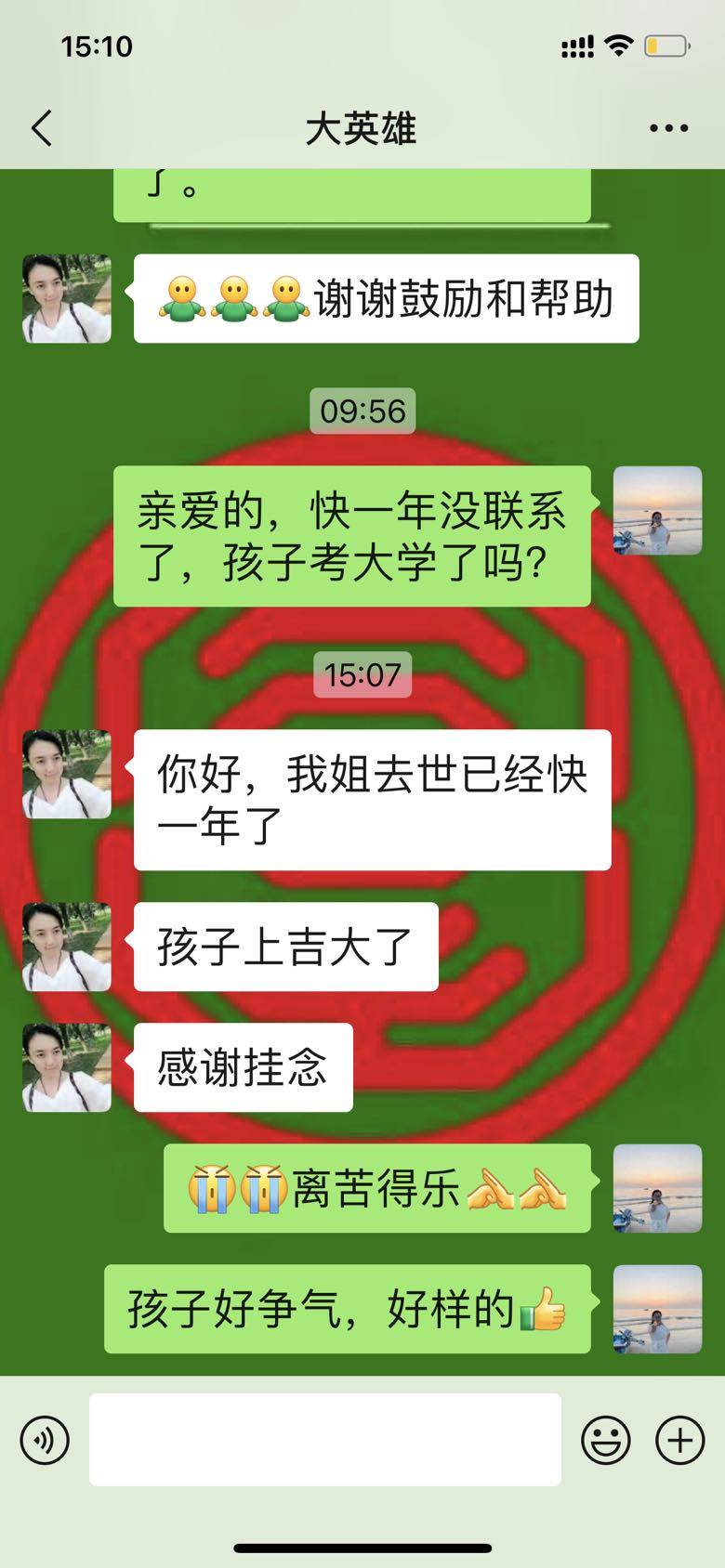Open the emoji sticker panel

(606, 1440)
